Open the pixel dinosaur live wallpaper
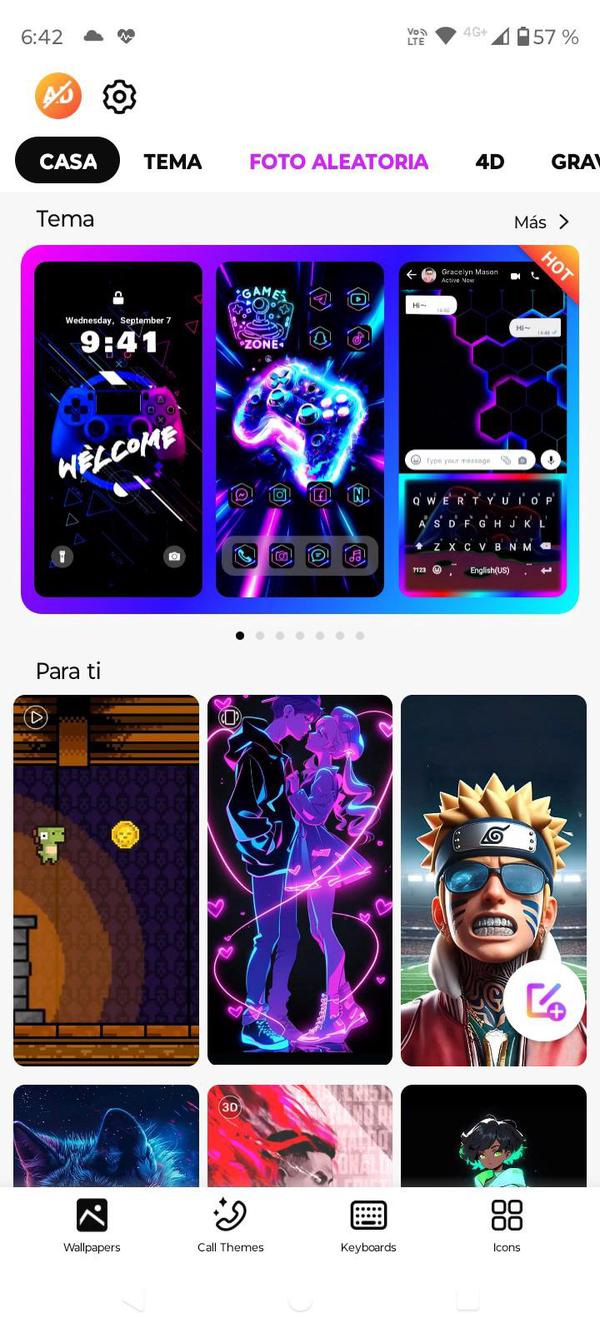This screenshot has width=600, height=1333. [x=106, y=880]
